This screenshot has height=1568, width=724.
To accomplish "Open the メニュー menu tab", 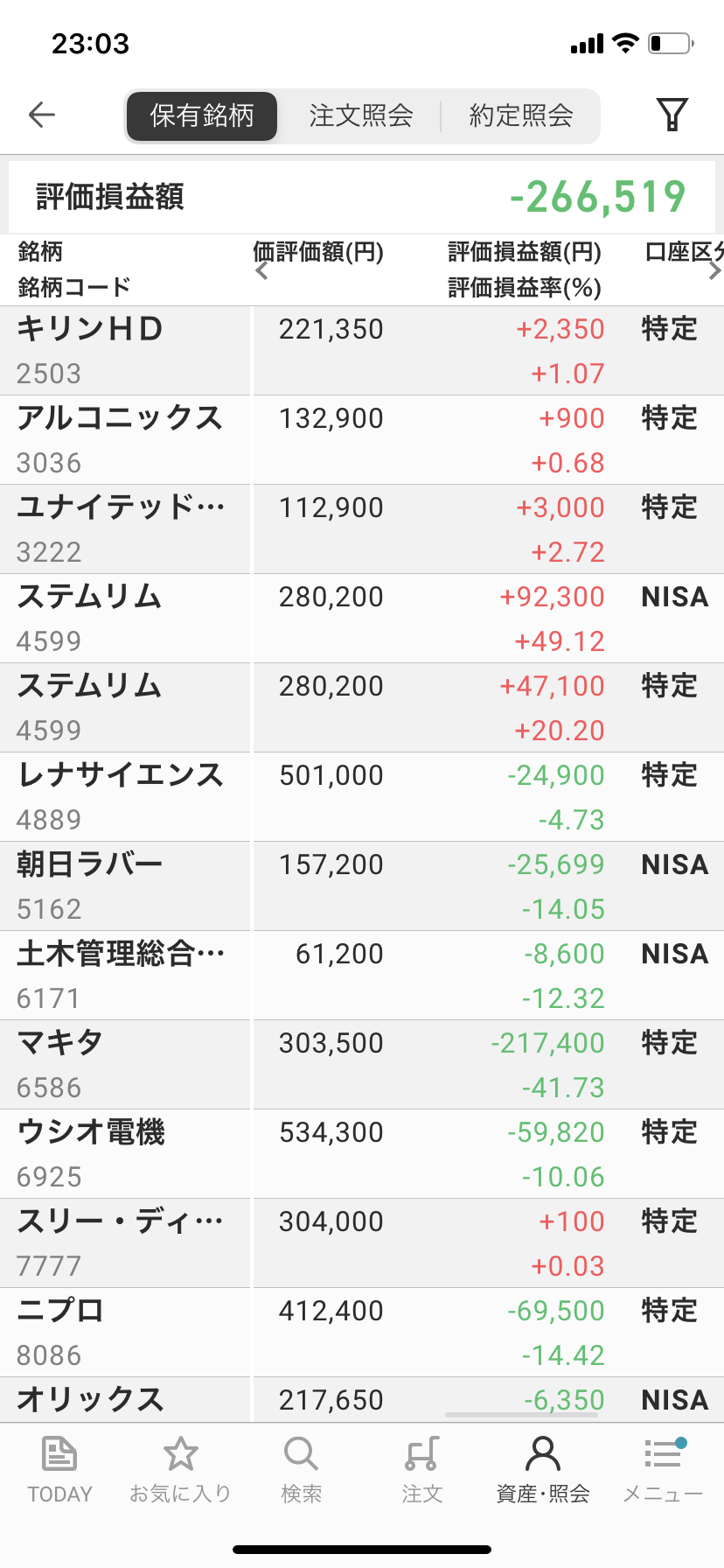I will 663,1470.
